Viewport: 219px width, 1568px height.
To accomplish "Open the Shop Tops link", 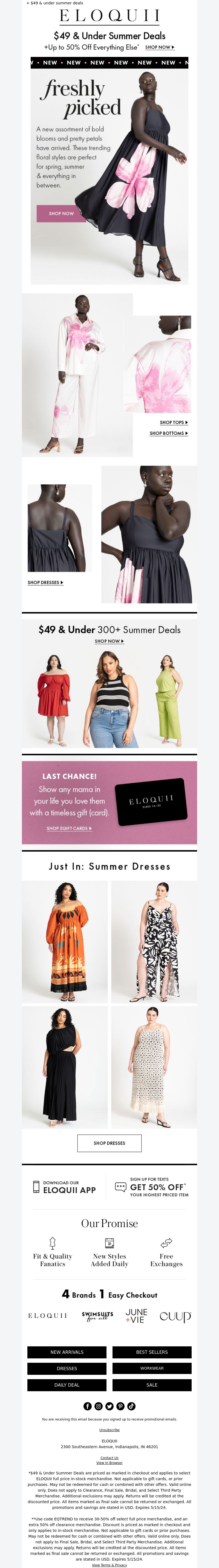I will [x=173, y=423].
